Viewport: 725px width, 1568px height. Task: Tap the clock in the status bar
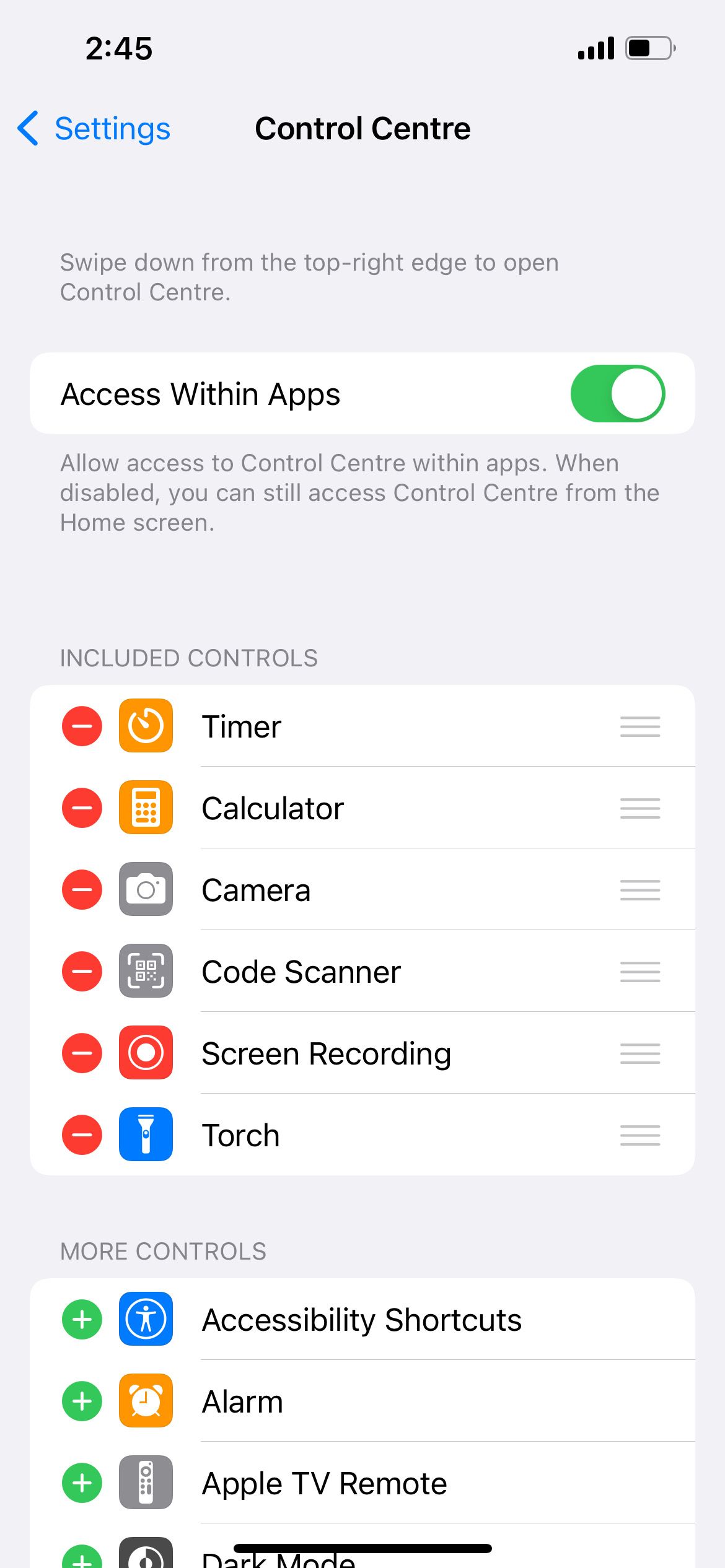pyautogui.click(x=118, y=48)
